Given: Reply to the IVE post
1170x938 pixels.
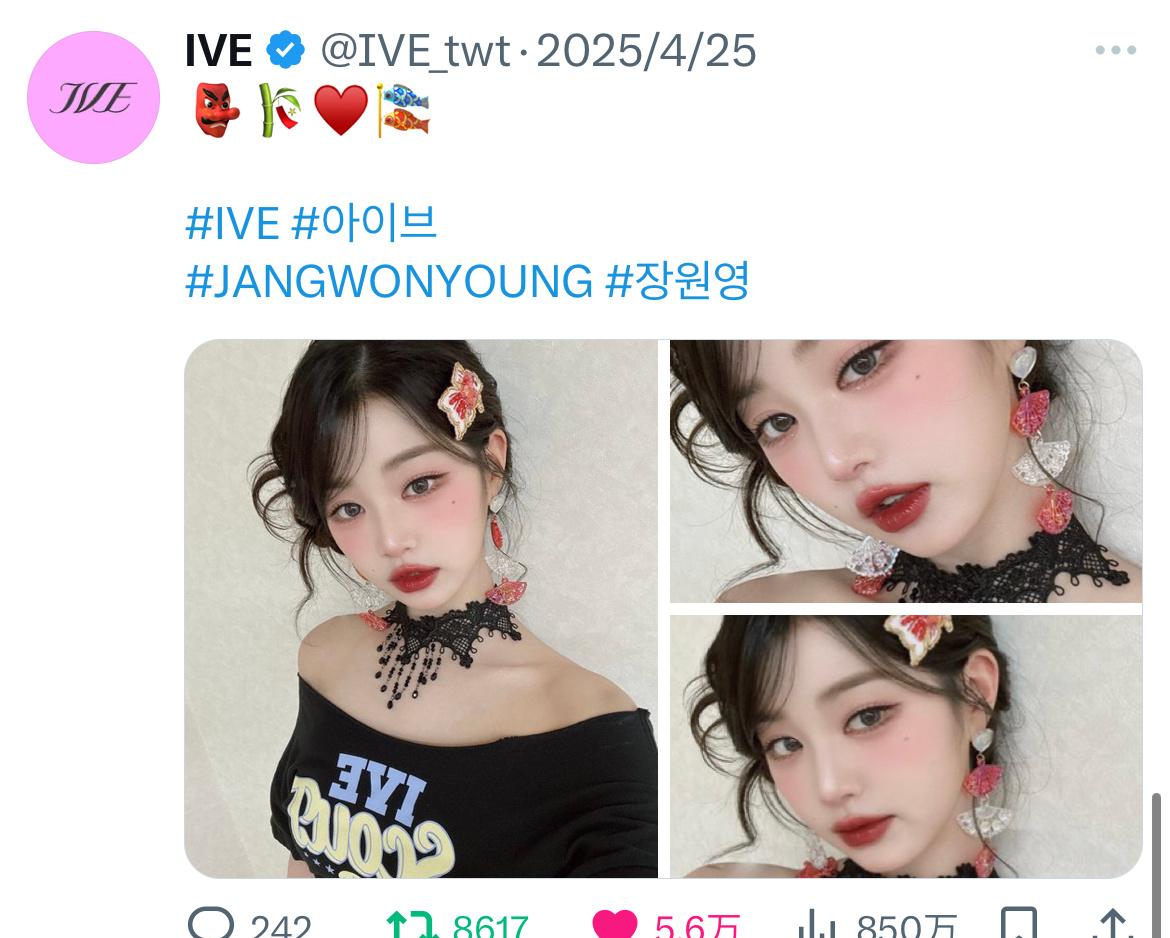Looking at the screenshot, I should click(x=212, y=924).
